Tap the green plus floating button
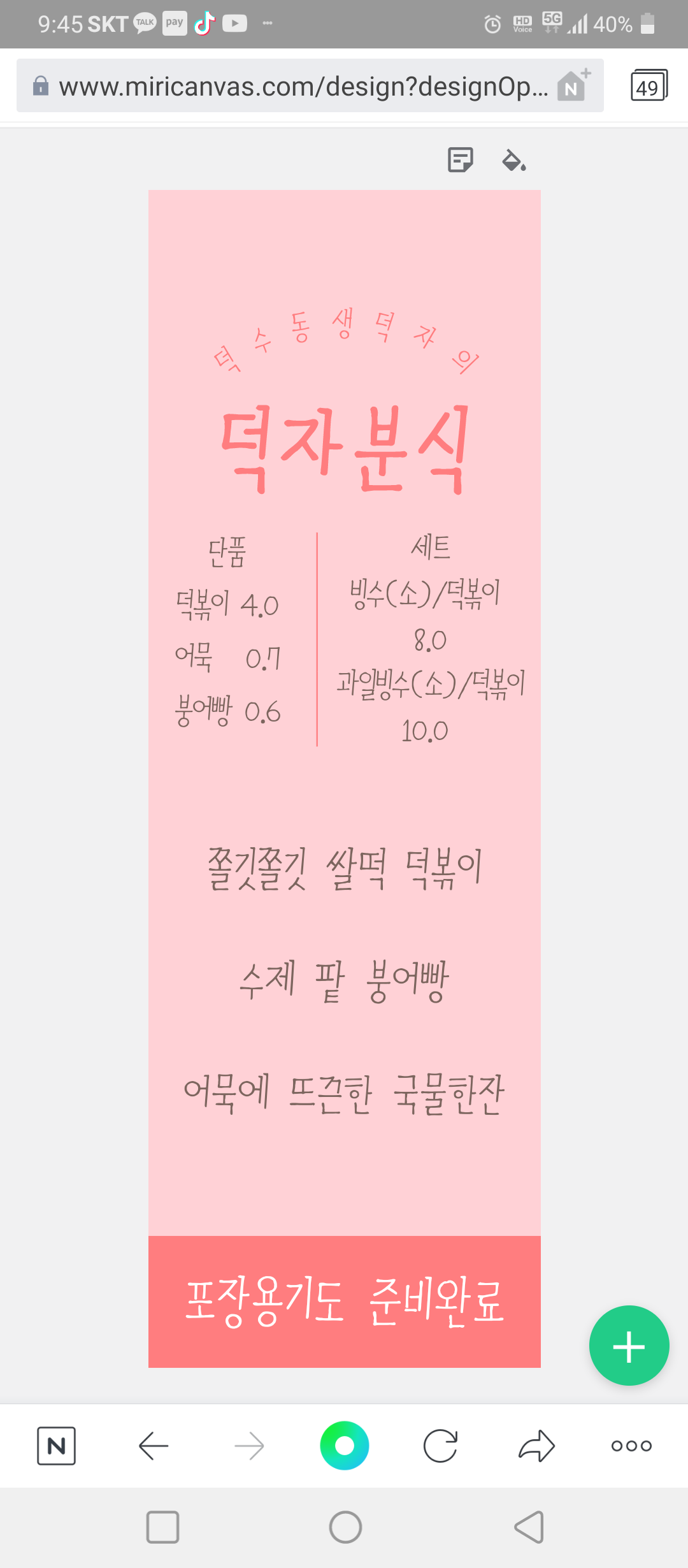Screen dimensions: 688x1568 tap(629, 1346)
